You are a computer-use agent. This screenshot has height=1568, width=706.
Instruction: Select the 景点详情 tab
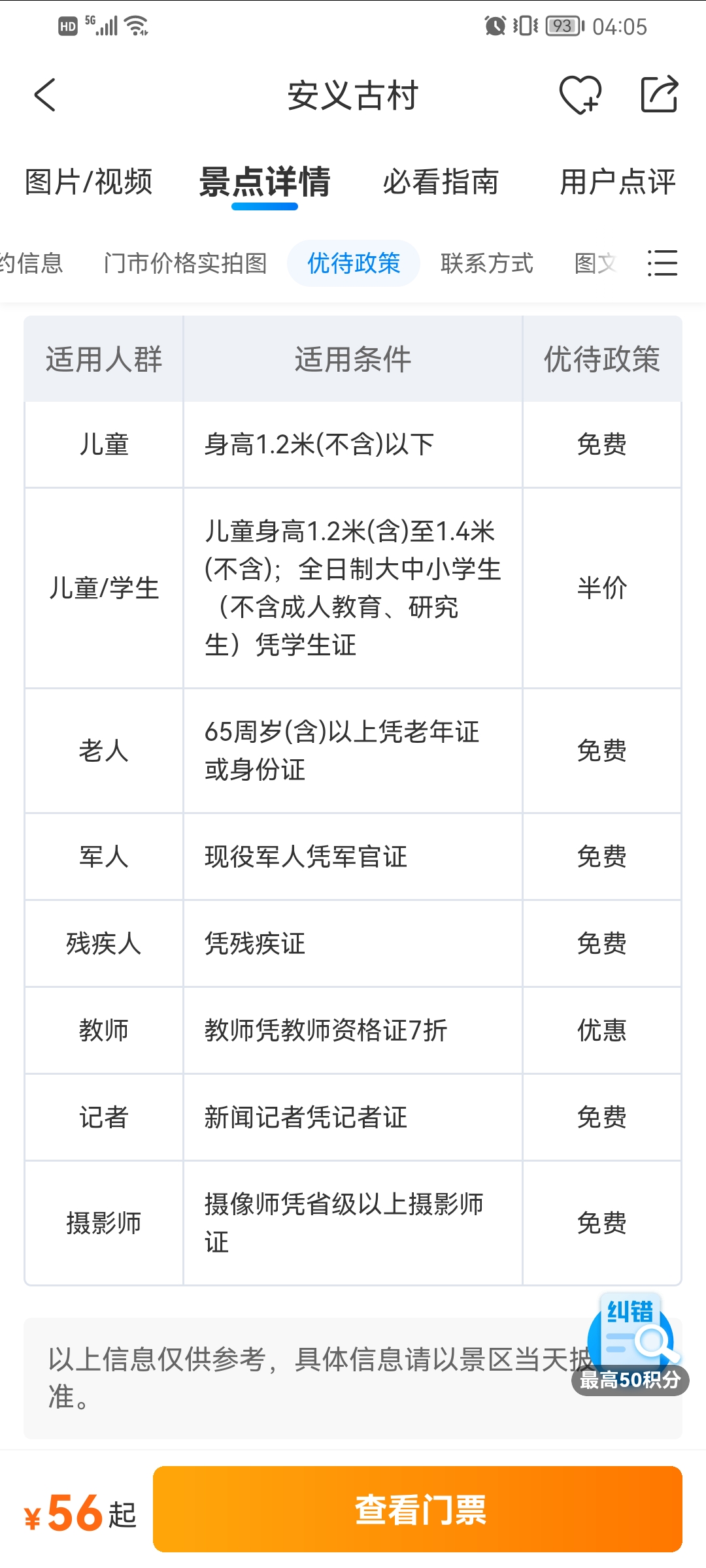pyautogui.click(x=265, y=182)
